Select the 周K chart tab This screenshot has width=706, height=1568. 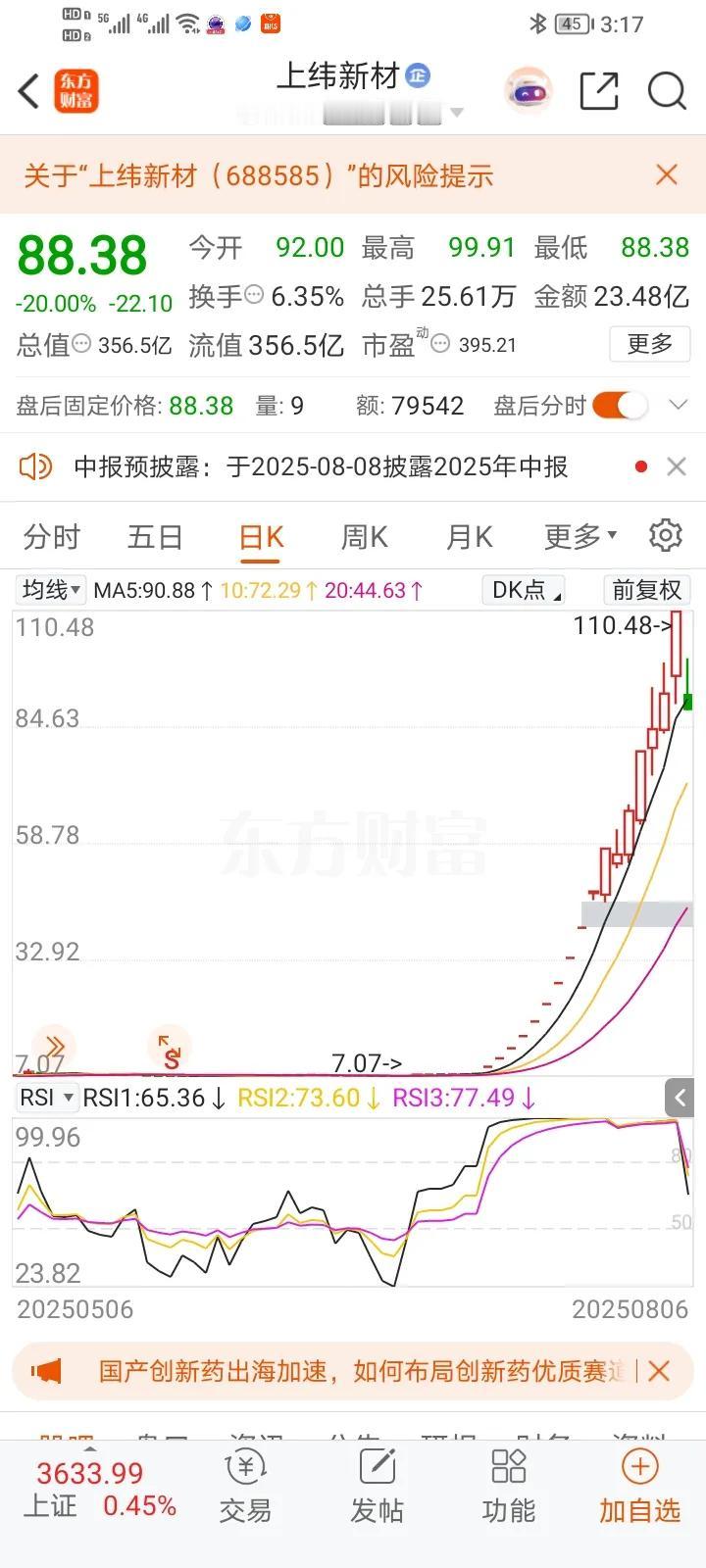click(364, 537)
